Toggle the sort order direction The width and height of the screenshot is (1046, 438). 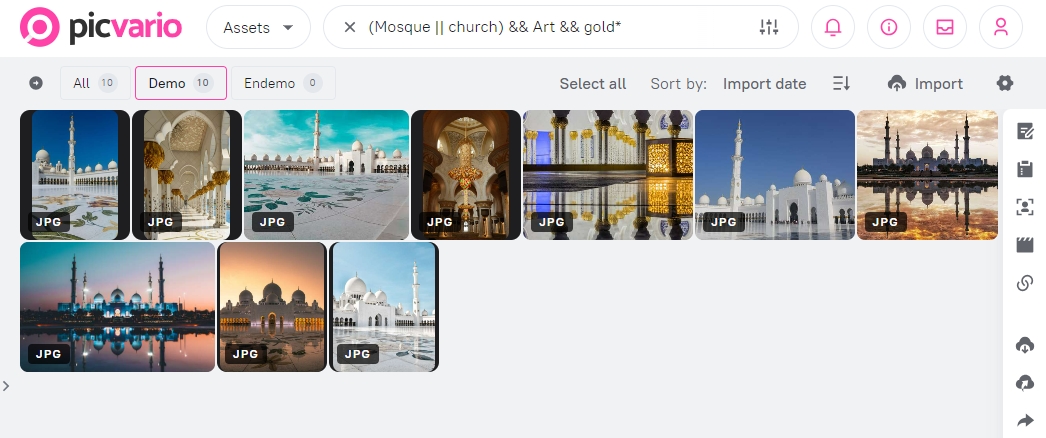842,84
